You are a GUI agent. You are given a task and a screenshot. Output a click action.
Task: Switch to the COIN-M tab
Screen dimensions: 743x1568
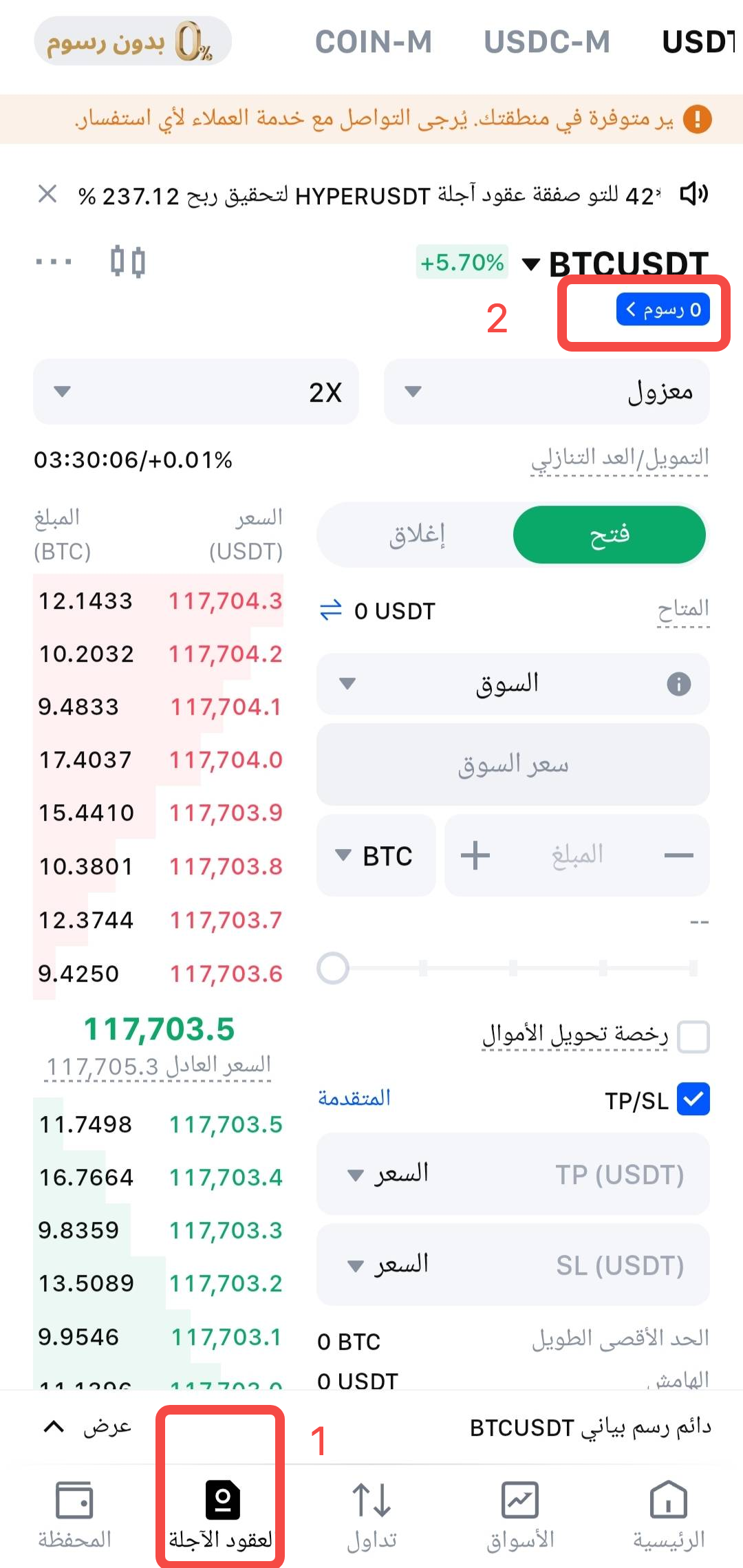[x=373, y=42]
